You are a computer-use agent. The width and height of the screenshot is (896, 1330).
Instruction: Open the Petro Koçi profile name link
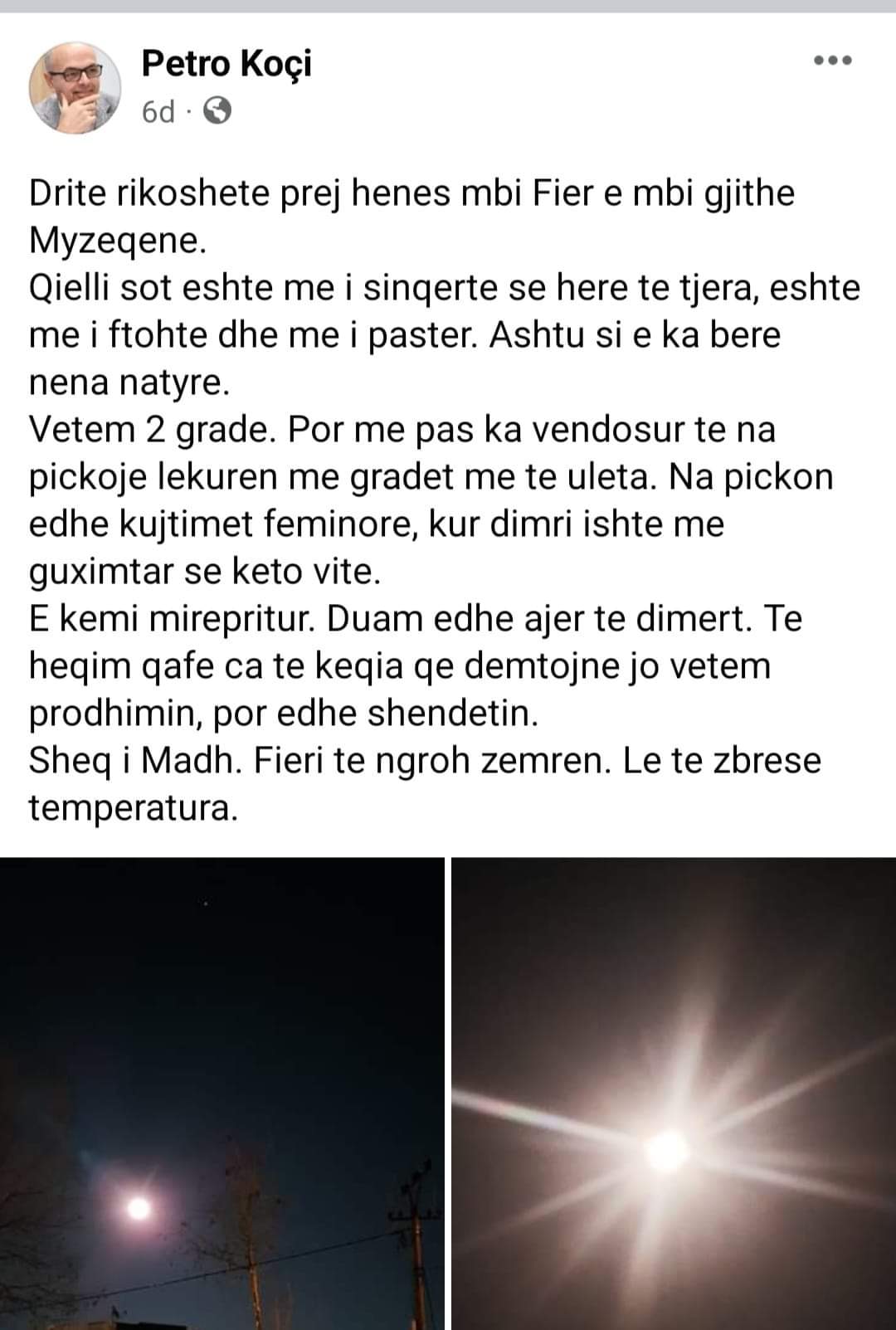tap(226, 63)
